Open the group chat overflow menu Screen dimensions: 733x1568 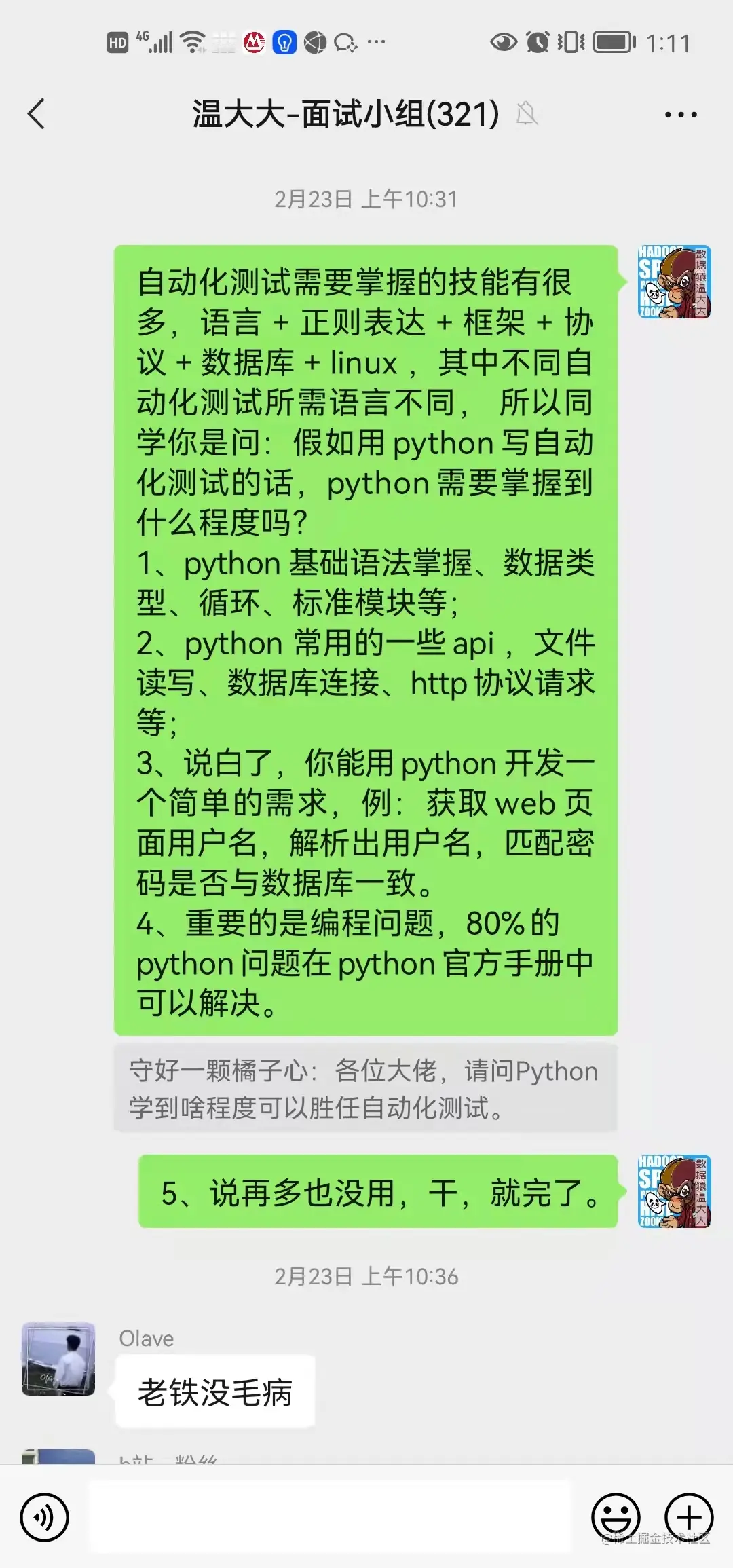[680, 115]
